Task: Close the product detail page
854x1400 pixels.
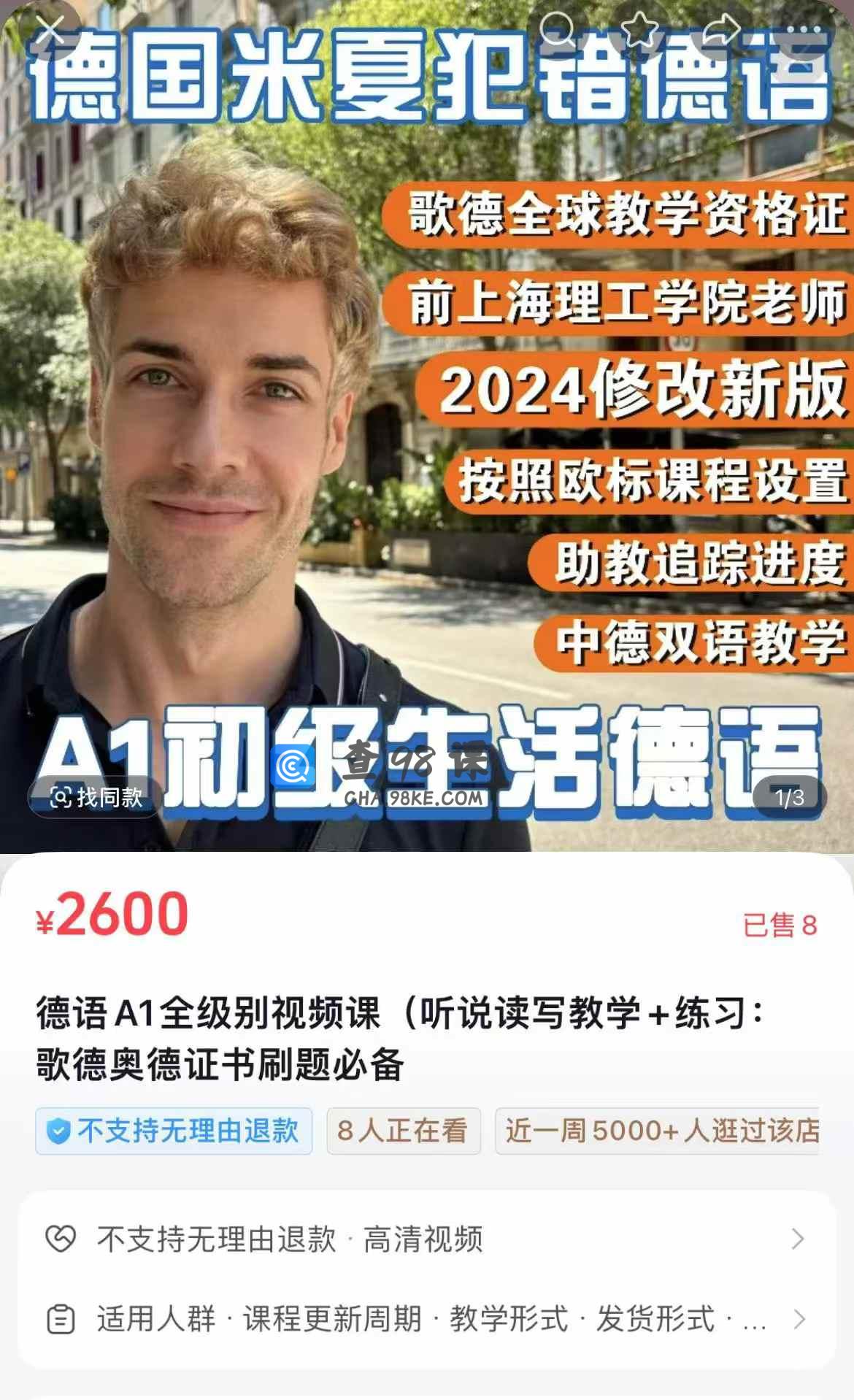Action: click(x=50, y=31)
